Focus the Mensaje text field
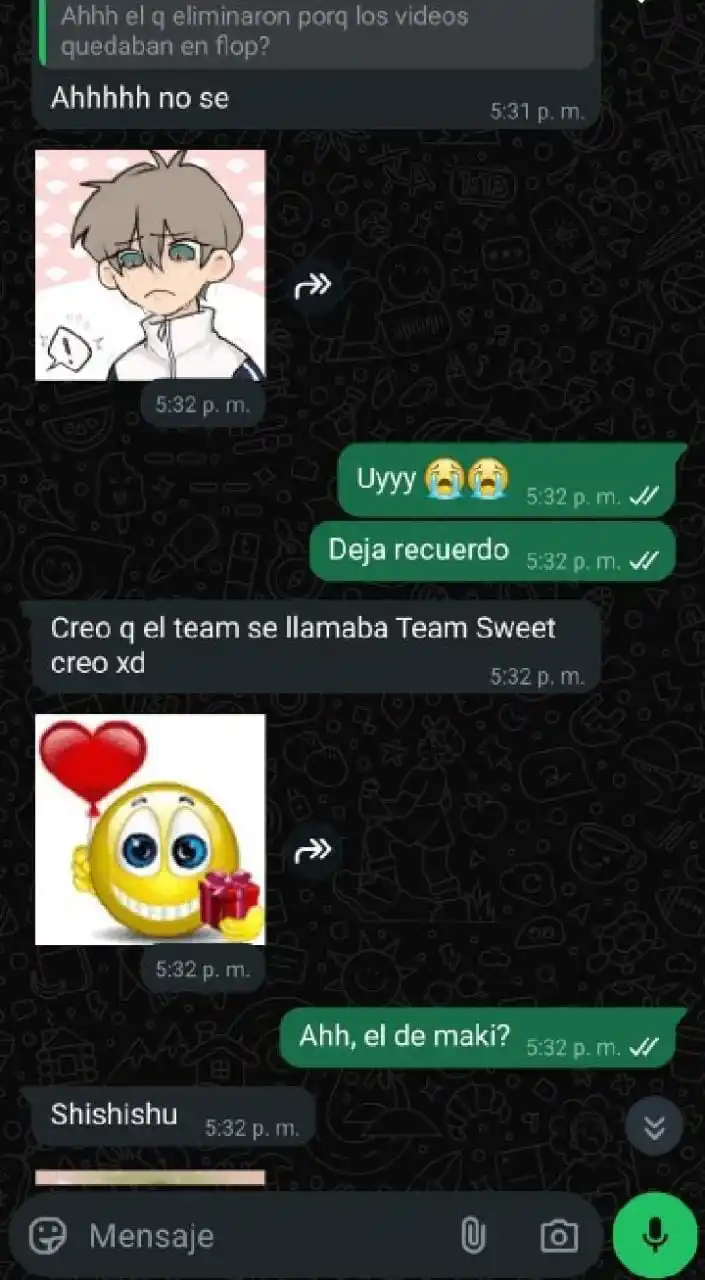 pos(260,1236)
